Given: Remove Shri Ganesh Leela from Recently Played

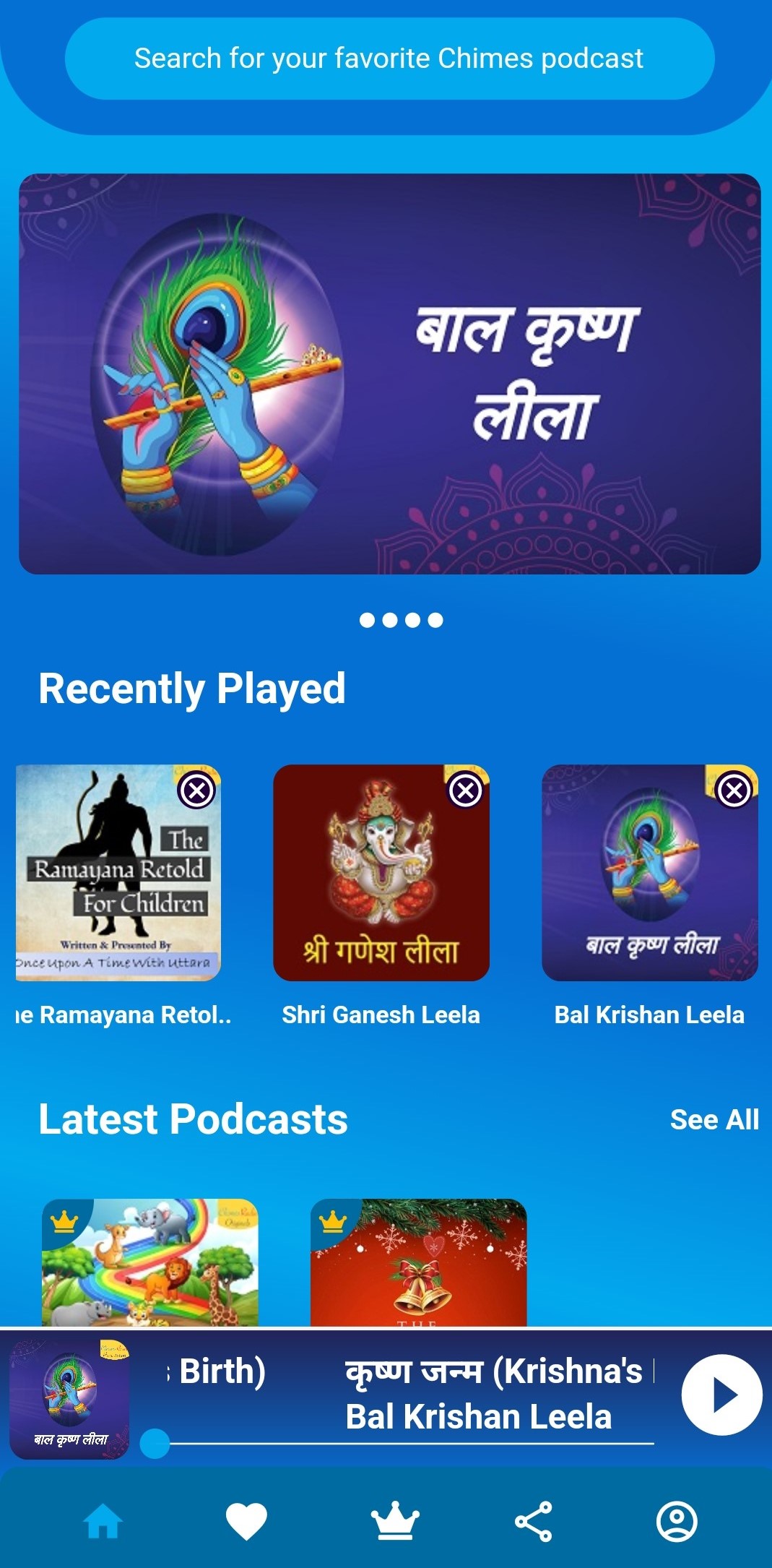Looking at the screenshot, I should coord(464,793).
